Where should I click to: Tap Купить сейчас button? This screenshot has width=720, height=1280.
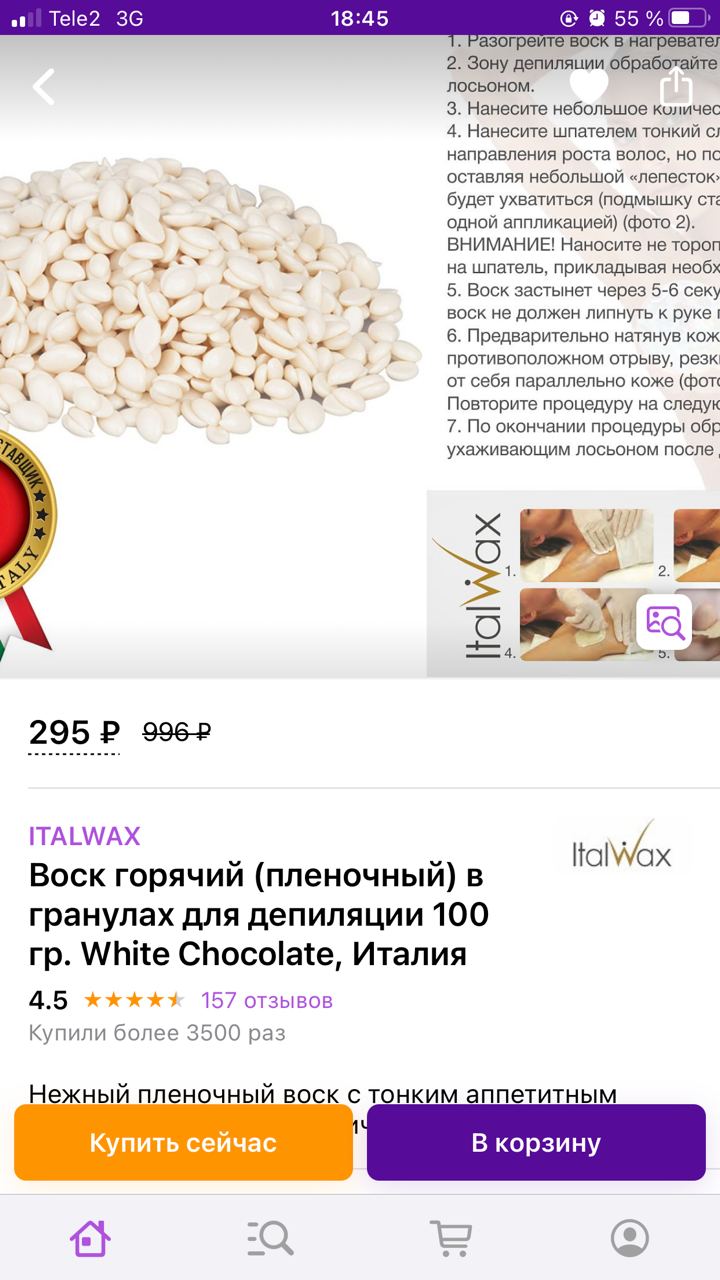pyautogui.click(x=183, y=1143)
